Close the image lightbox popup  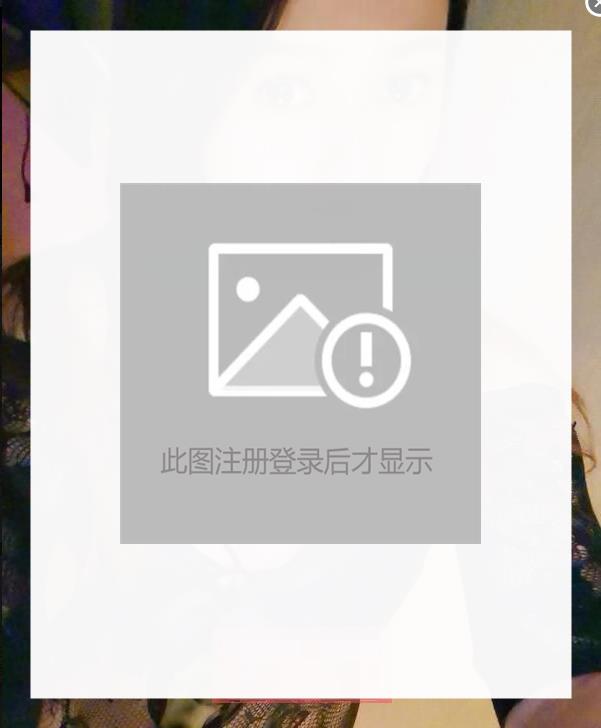click(x=594, y=6)
